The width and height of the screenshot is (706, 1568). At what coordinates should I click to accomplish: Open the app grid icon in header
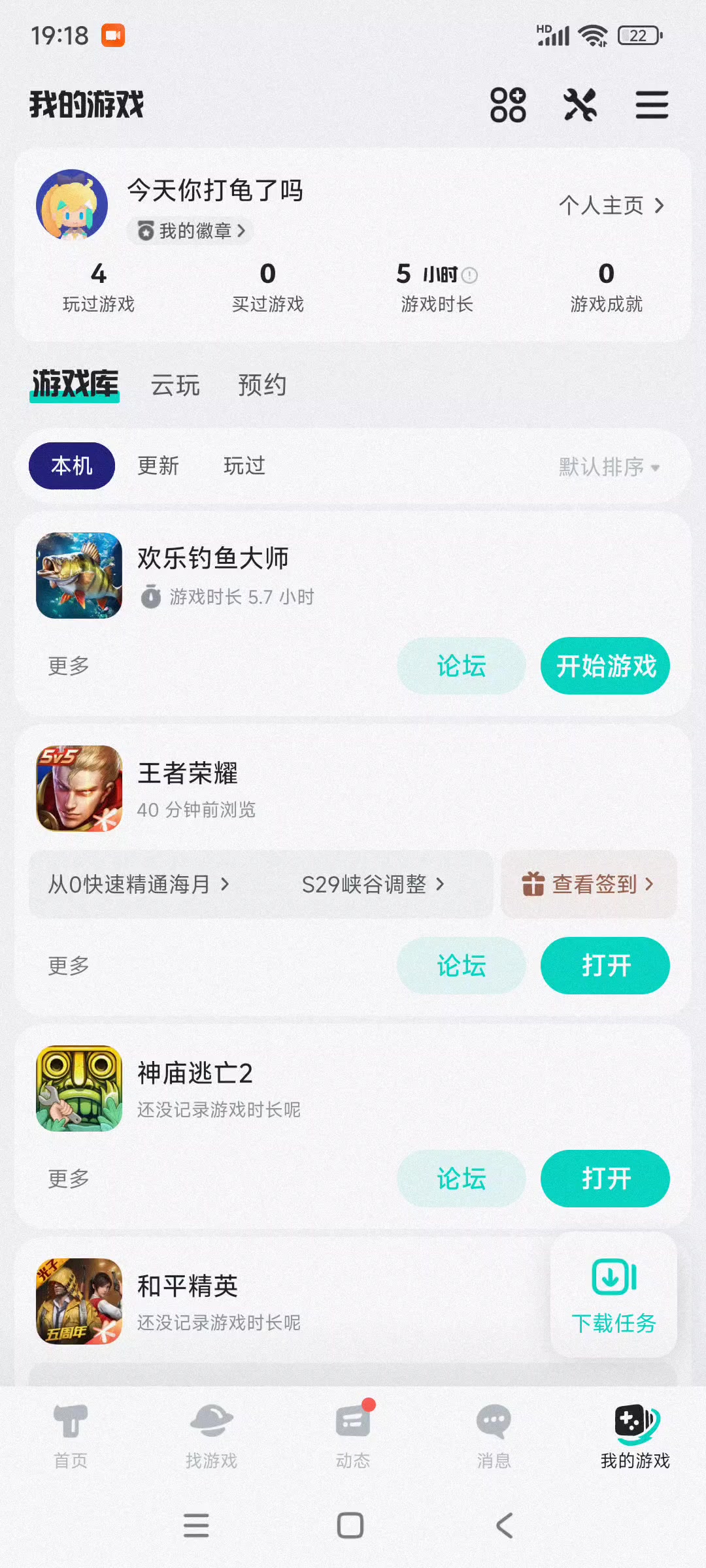tap(508, 105)
